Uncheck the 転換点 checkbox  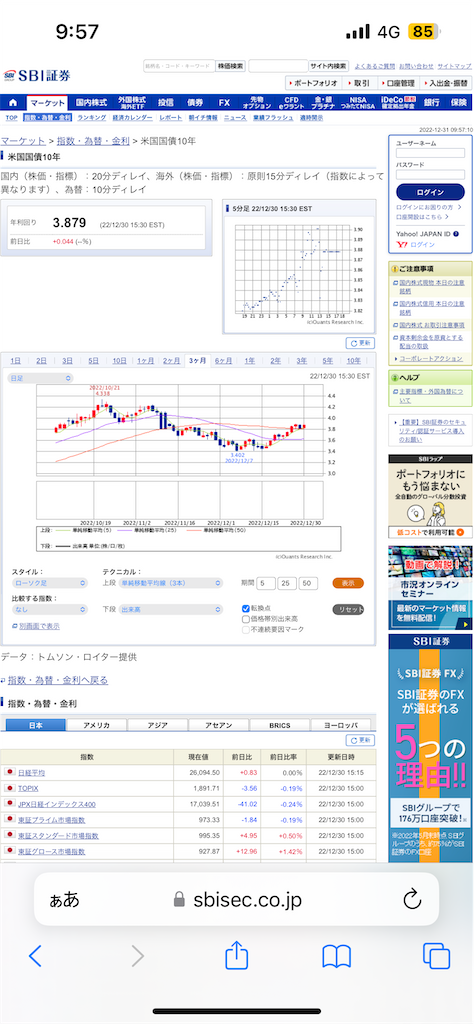(x=246, y=609)
